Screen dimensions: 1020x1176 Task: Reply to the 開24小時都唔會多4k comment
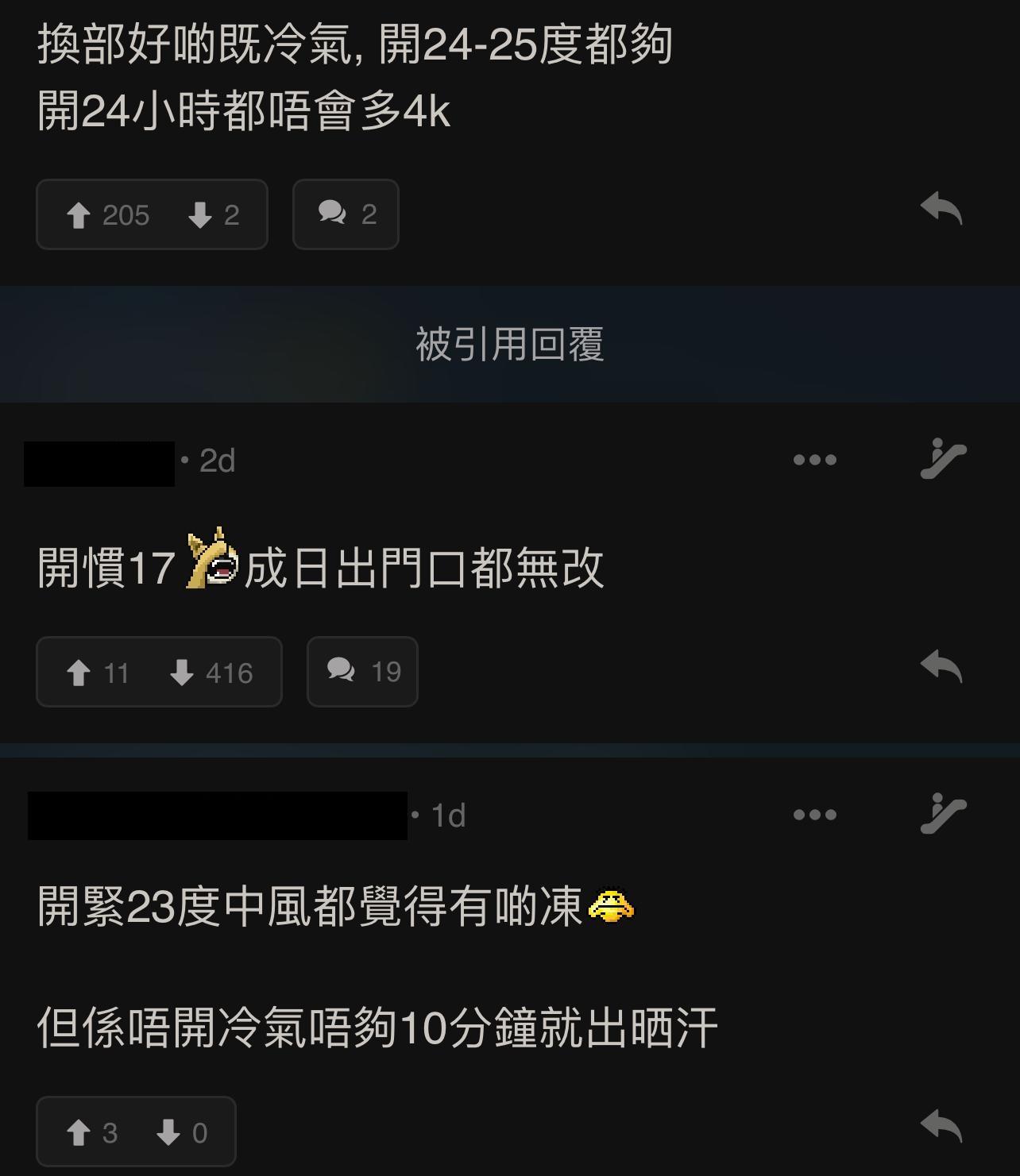coord(941,210)
